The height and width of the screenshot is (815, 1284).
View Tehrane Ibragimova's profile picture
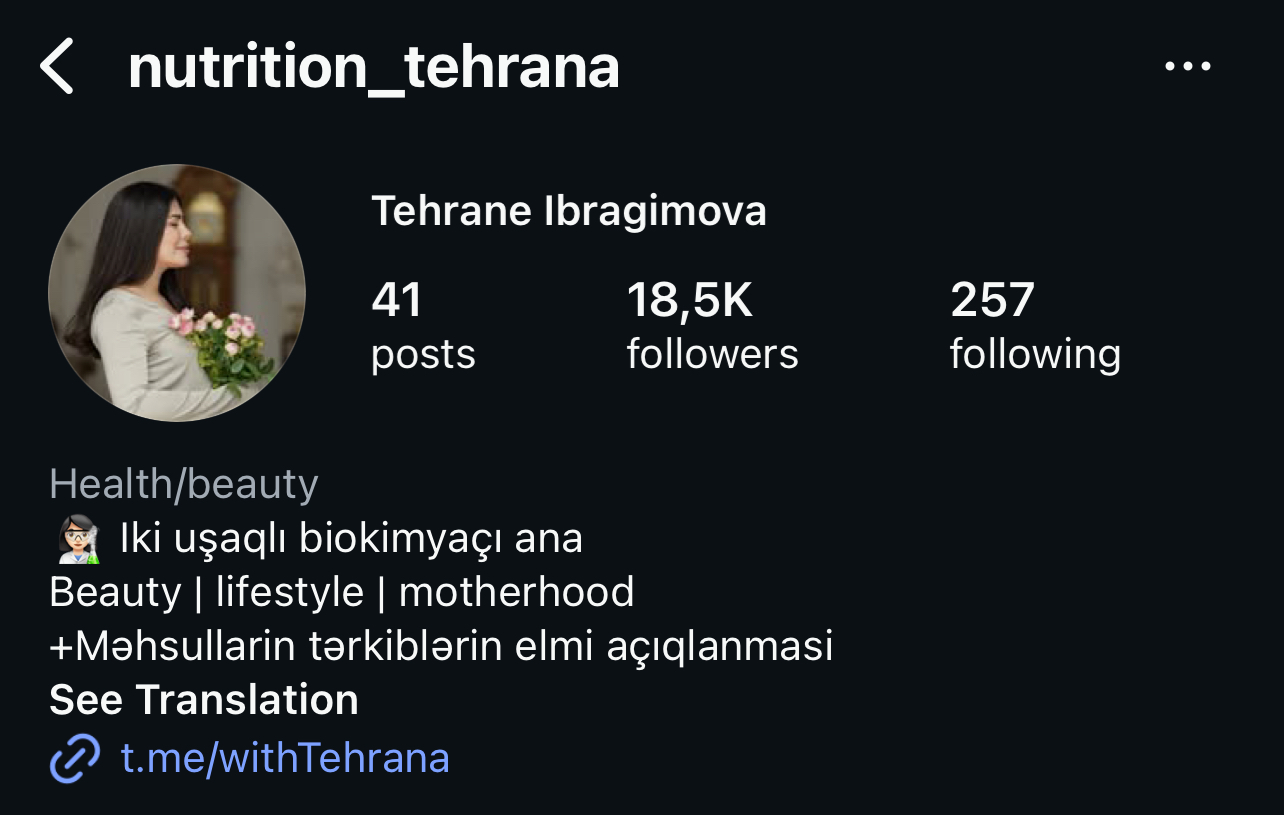point(177,293)
